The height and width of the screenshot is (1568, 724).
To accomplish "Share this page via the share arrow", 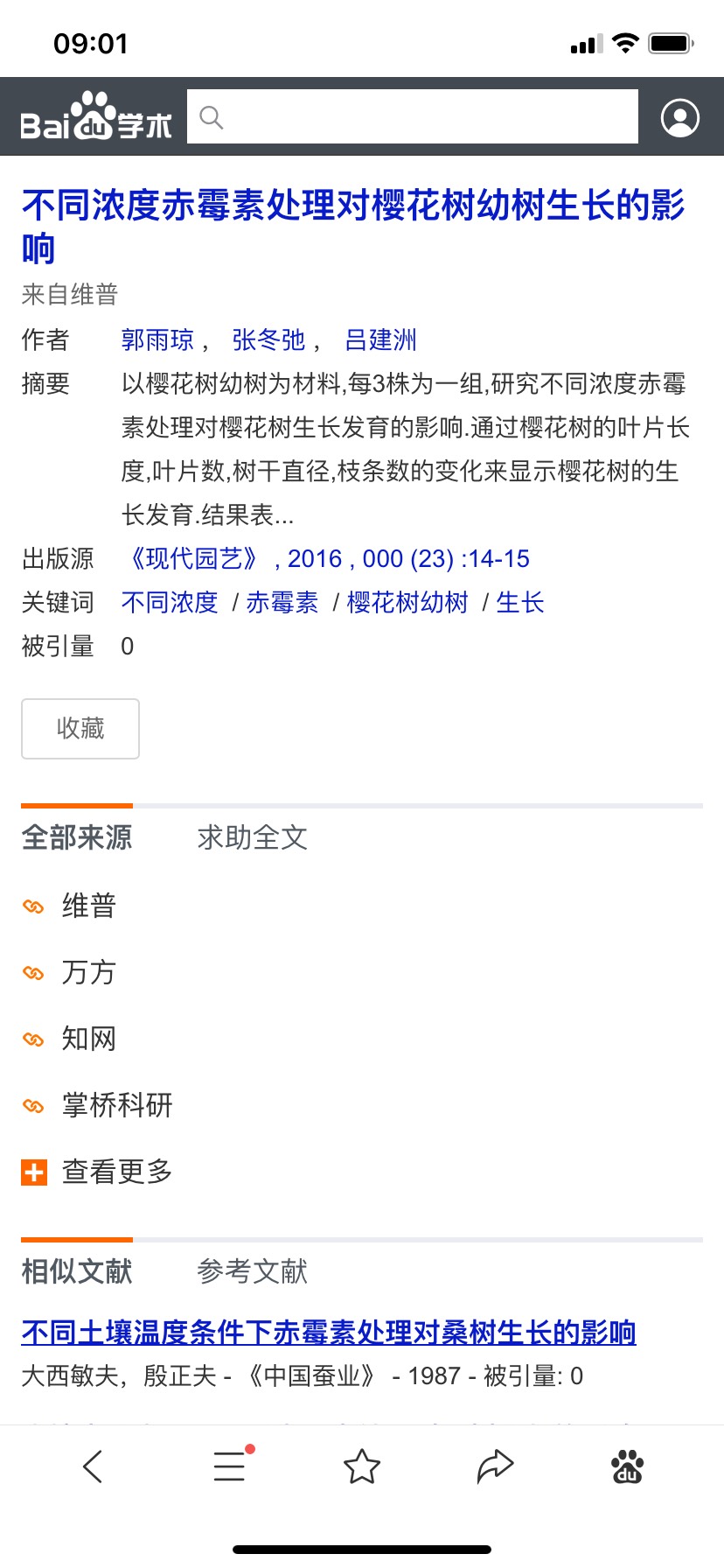I will click(x=495, y=1466).
